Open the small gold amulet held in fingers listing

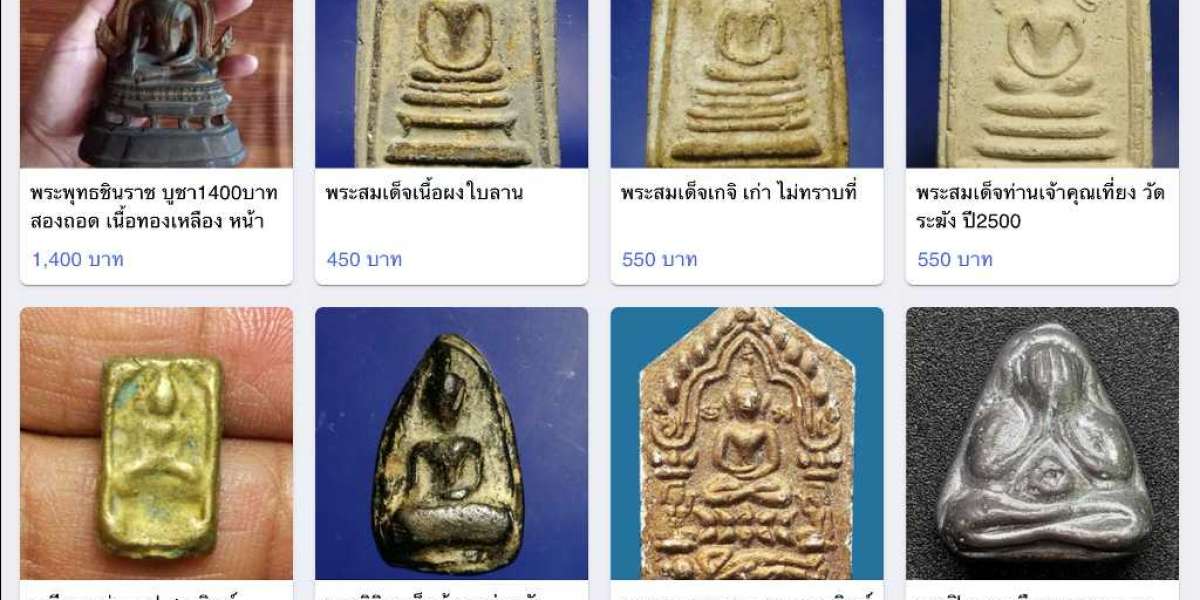pos(156,443)
